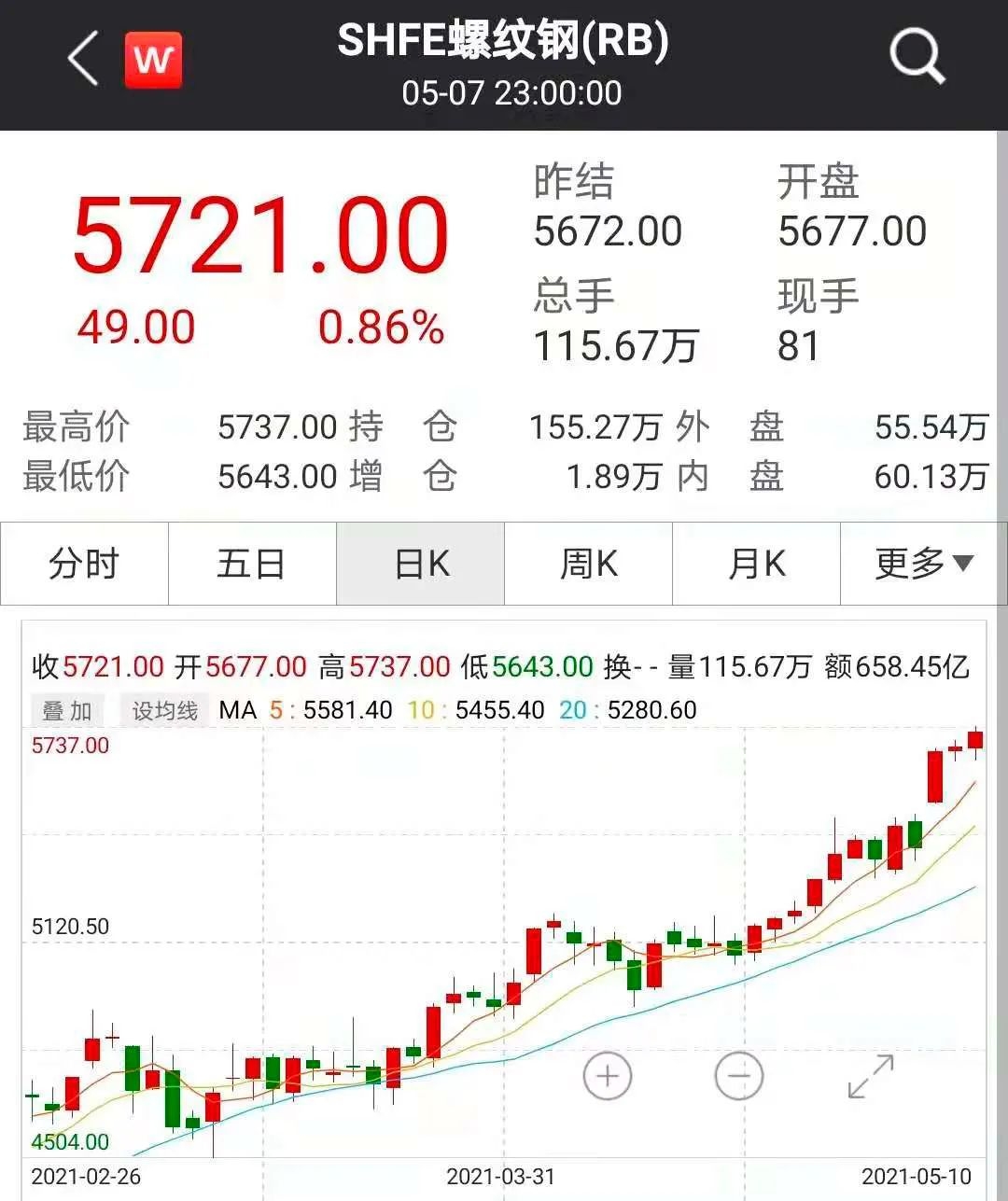Viewport: 1008px width, 1201px height.
Task: Switch to the 分时 chart tab
Action: coord(84,564)
